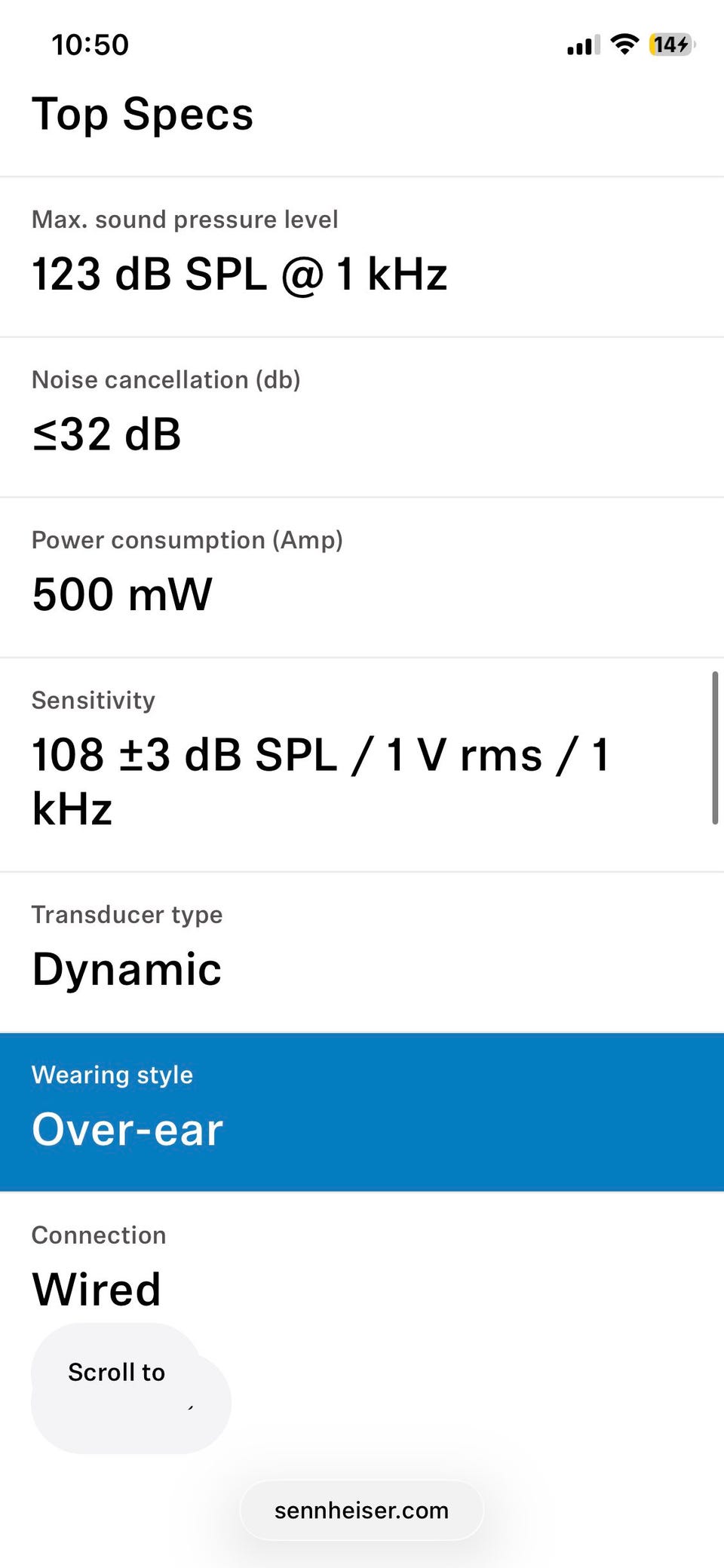Open the sennheiser.com address bar

point(361,1511)
